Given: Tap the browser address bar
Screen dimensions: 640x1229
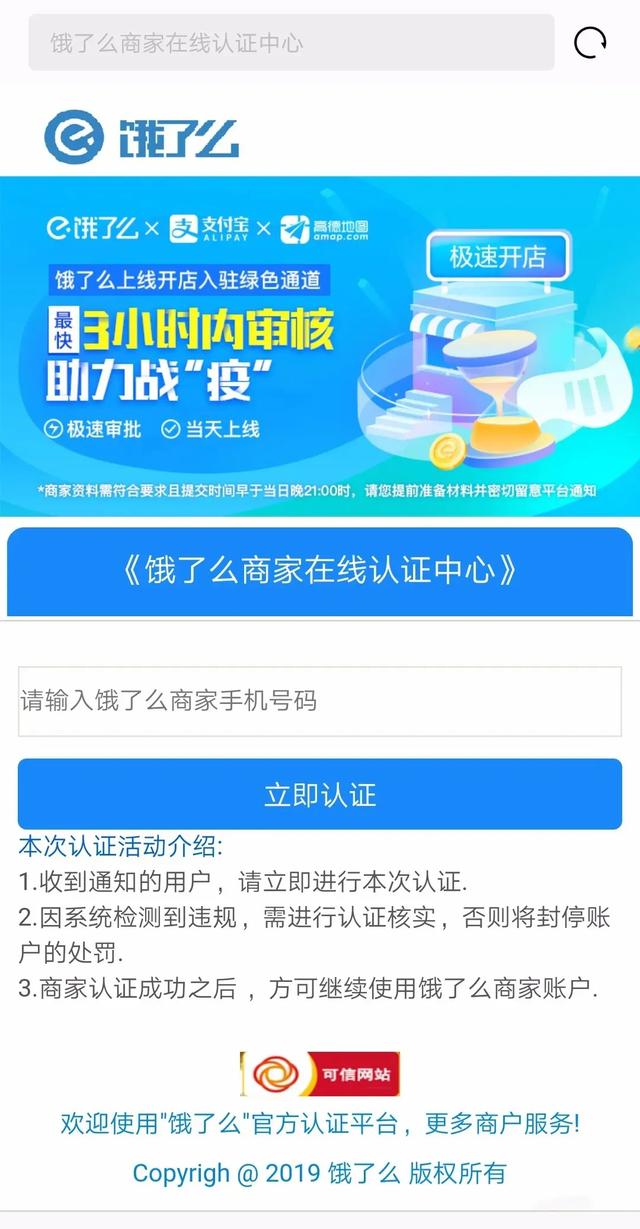Looking at the screenshot, I should coord(291,43).
